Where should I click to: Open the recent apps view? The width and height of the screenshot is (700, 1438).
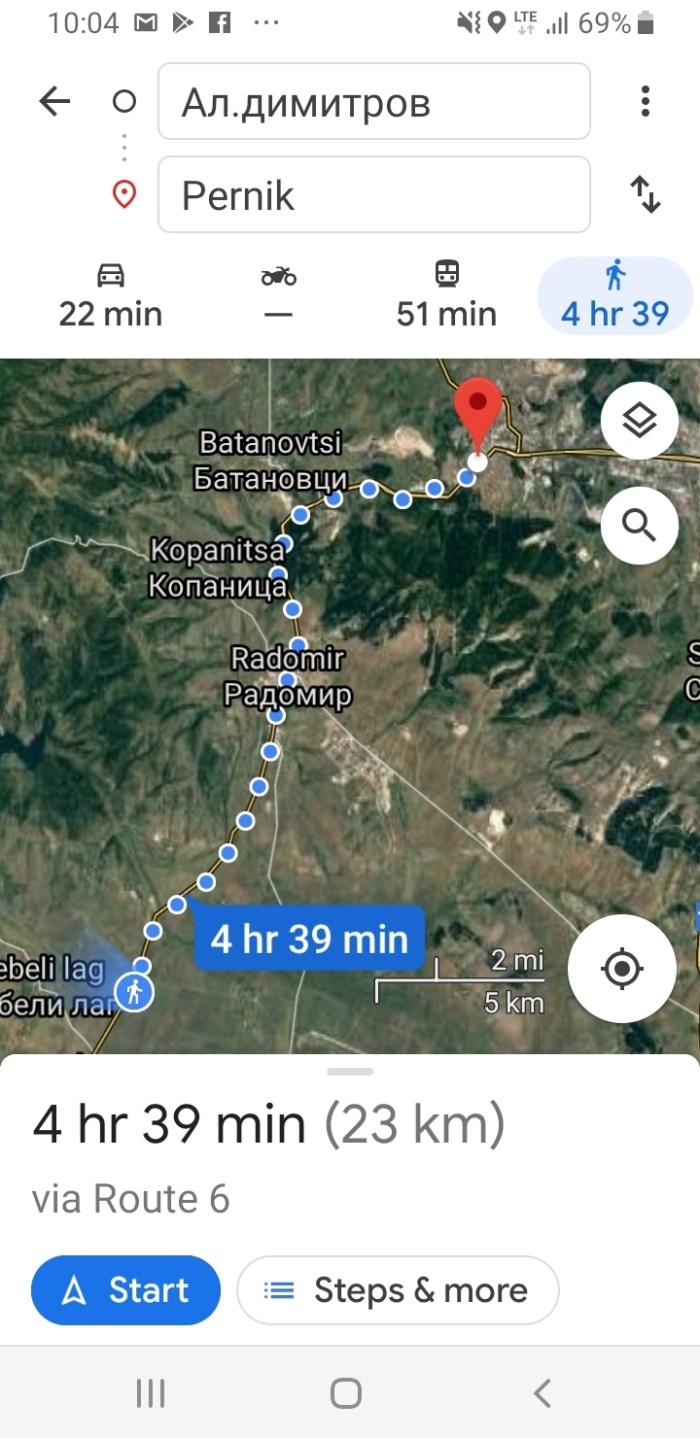coord(151,1393)
